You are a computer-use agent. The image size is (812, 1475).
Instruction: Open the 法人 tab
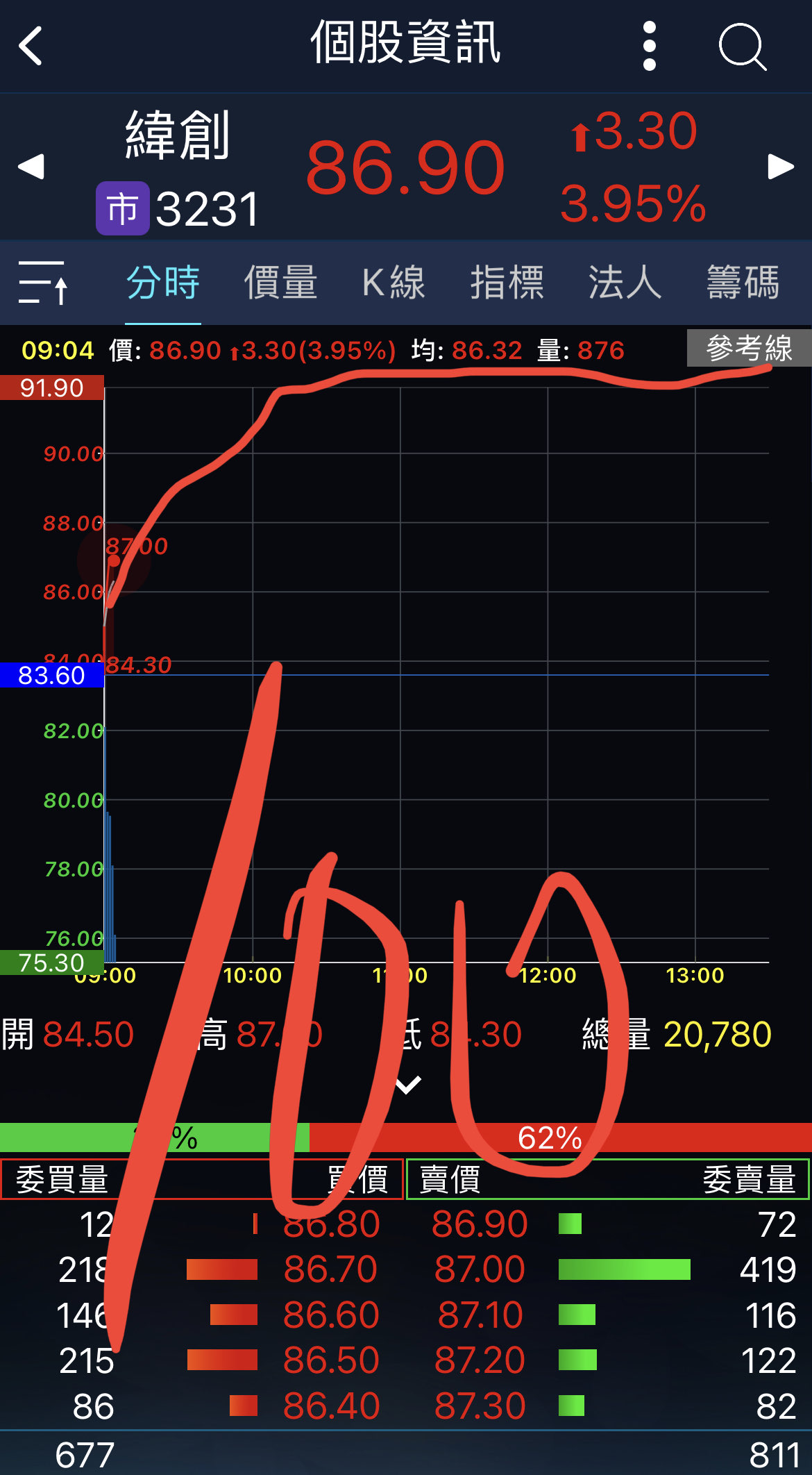point(625,283)
